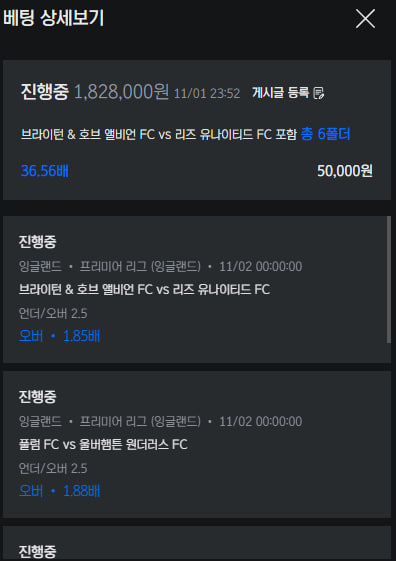This screenshot has width=396, height=561.
Task: Close the 베팅 상세보기 panel
Action: click(x=365, y=19)
